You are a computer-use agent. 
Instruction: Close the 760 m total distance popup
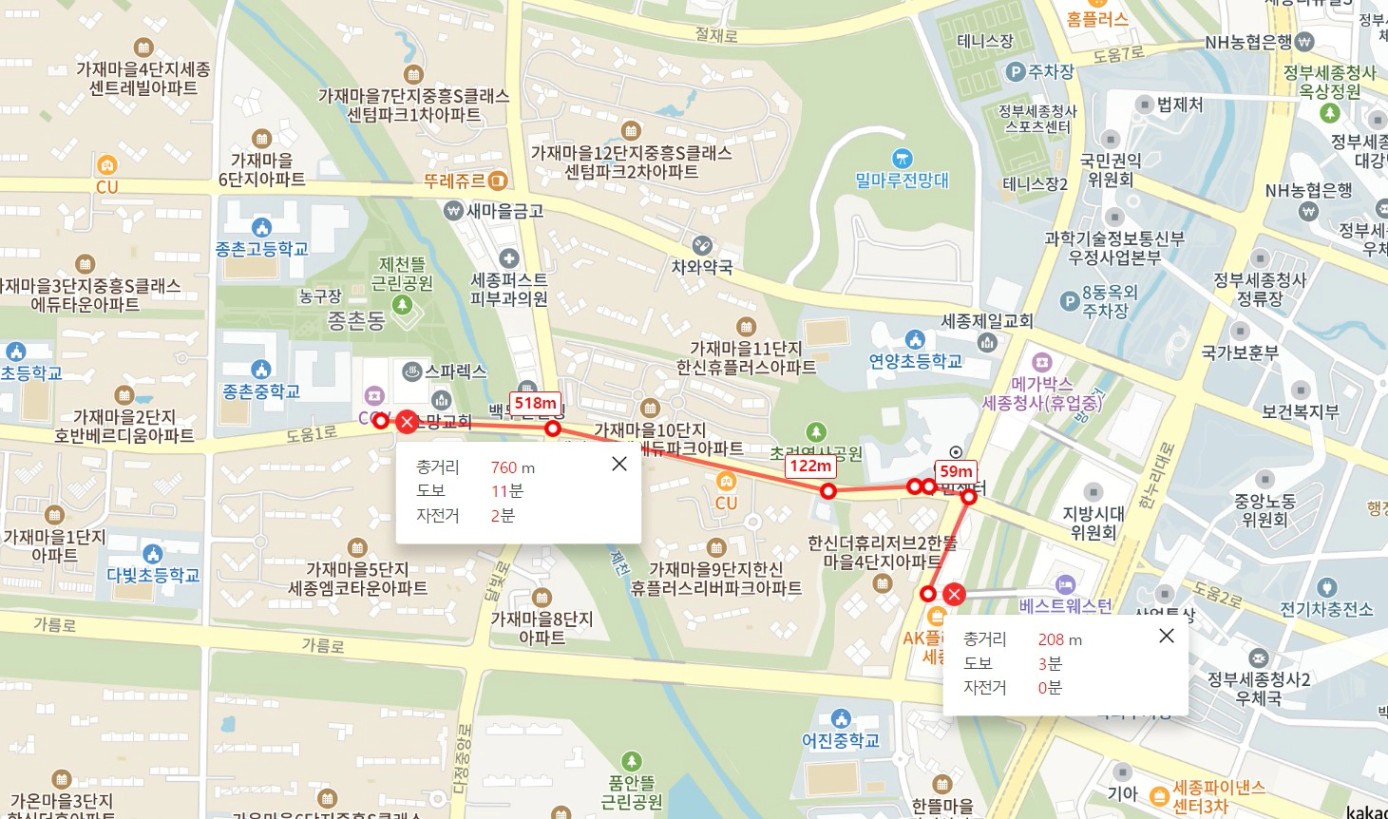pyautogui.click(x=619, y=463)
